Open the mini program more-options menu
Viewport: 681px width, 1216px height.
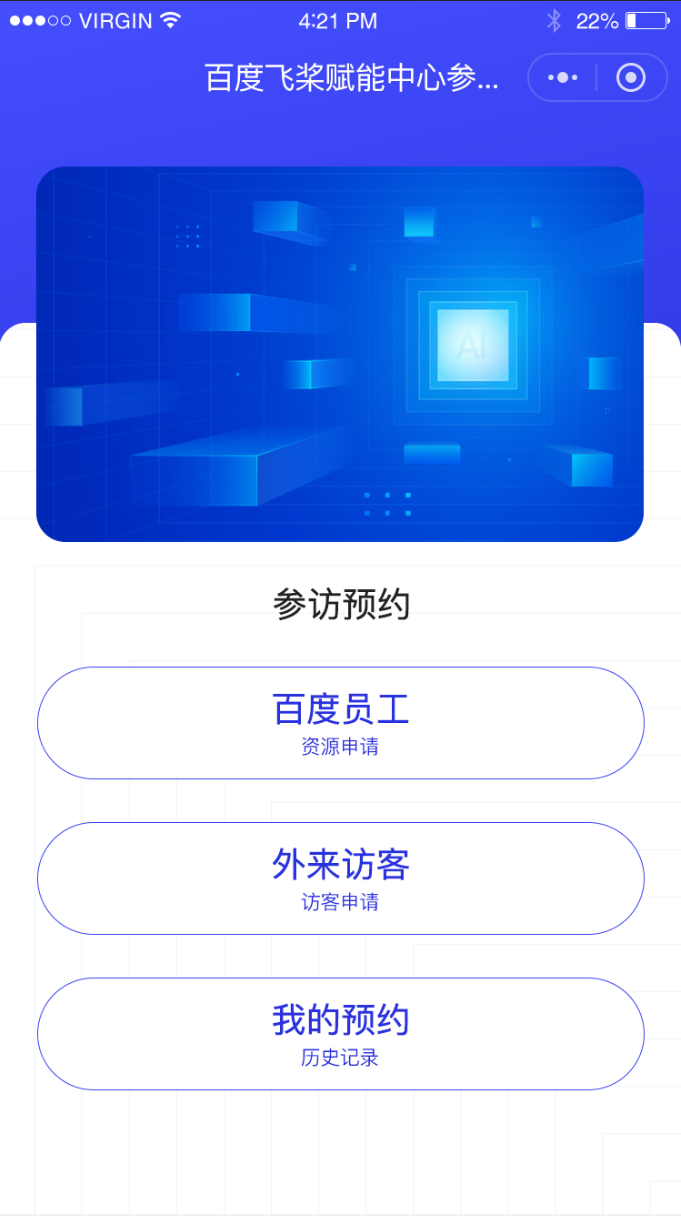click(x=564, y=78)
